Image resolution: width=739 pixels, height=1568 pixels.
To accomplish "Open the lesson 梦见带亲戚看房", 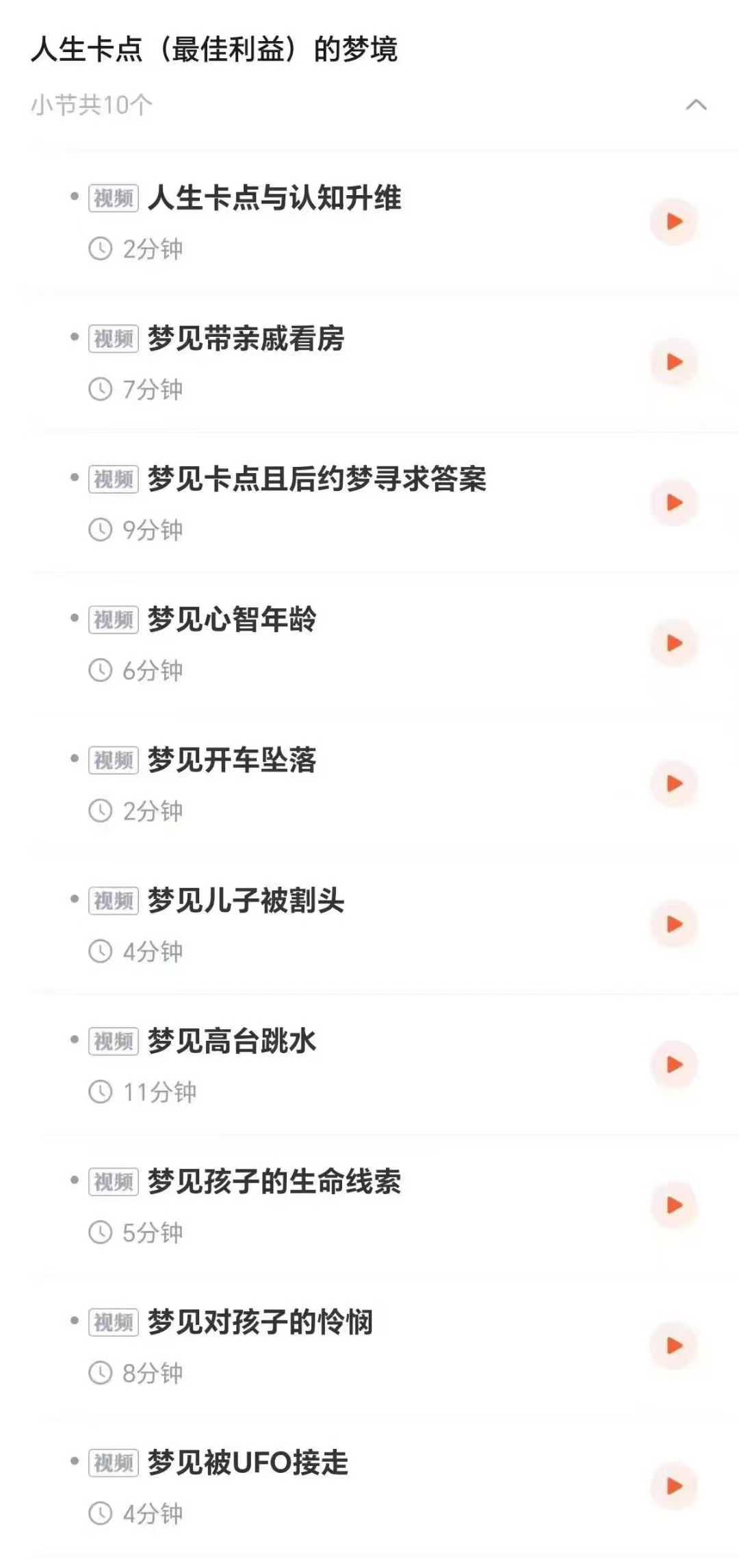I will tap(246, 339).
